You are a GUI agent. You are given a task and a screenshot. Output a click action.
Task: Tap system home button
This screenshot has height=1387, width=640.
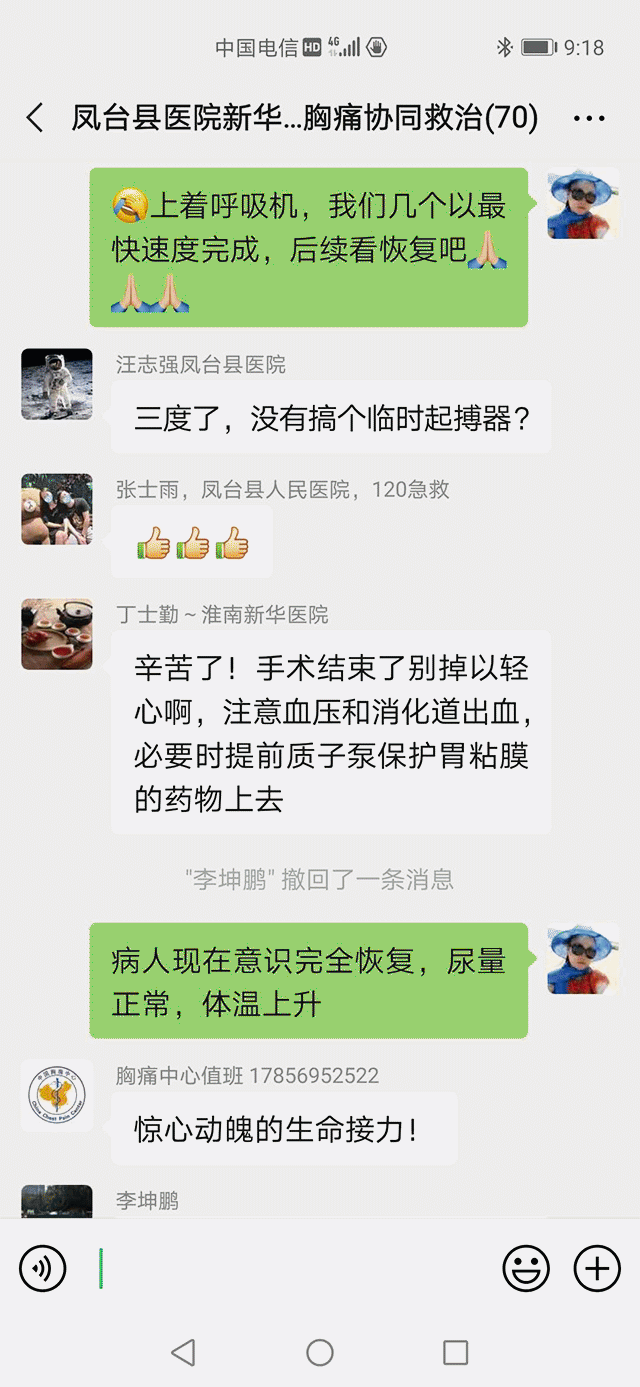320,1353
